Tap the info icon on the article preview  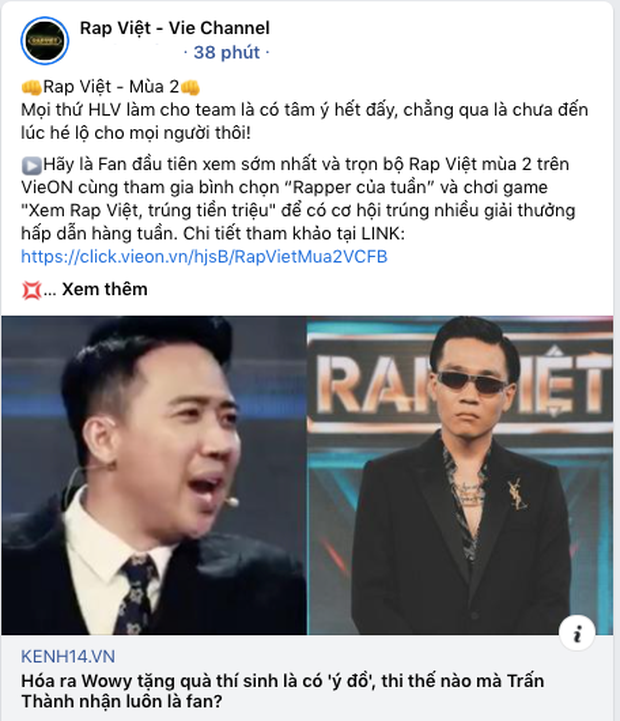581,632
